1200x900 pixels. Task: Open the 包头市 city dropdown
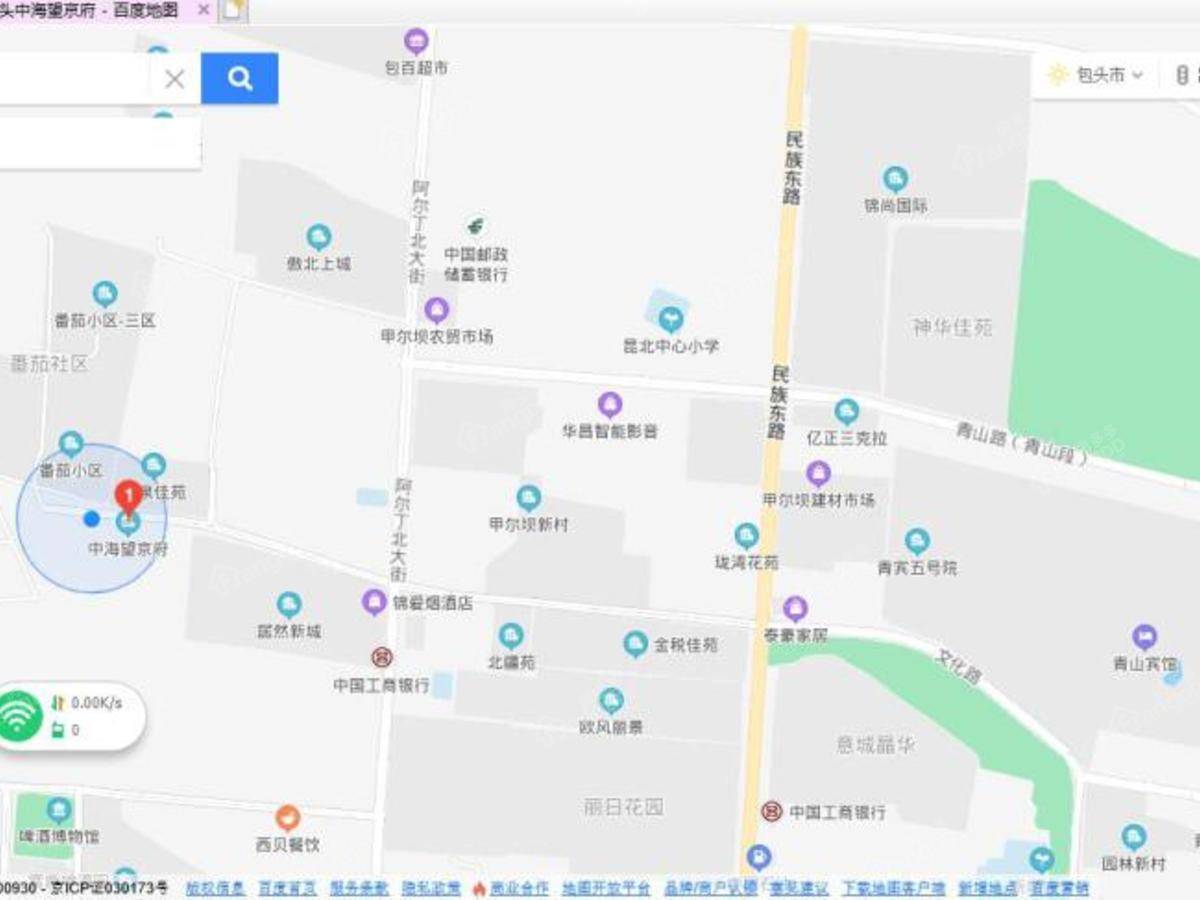point(1097,75)
